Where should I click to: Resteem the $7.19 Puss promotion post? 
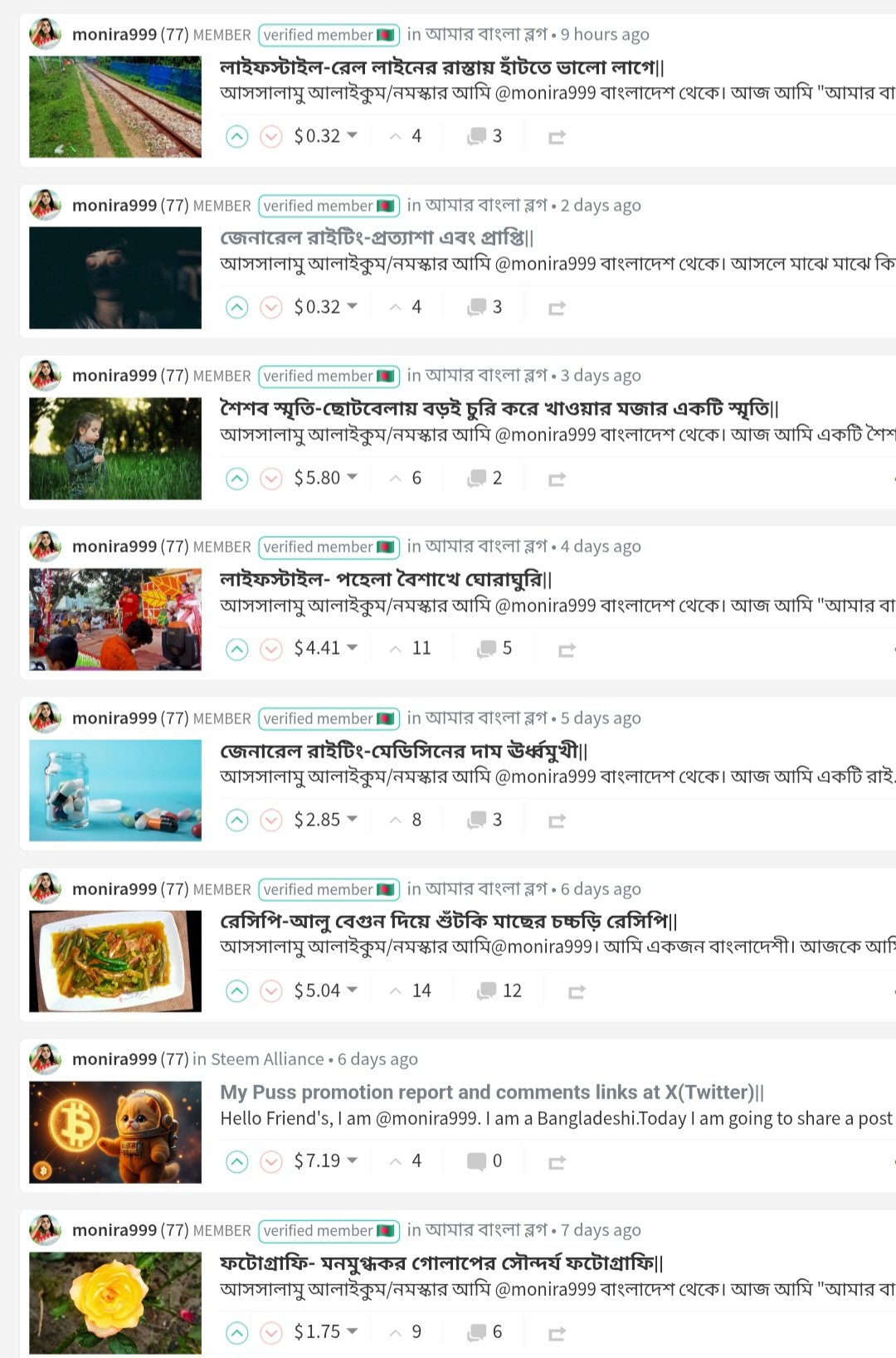(557, 1162)
